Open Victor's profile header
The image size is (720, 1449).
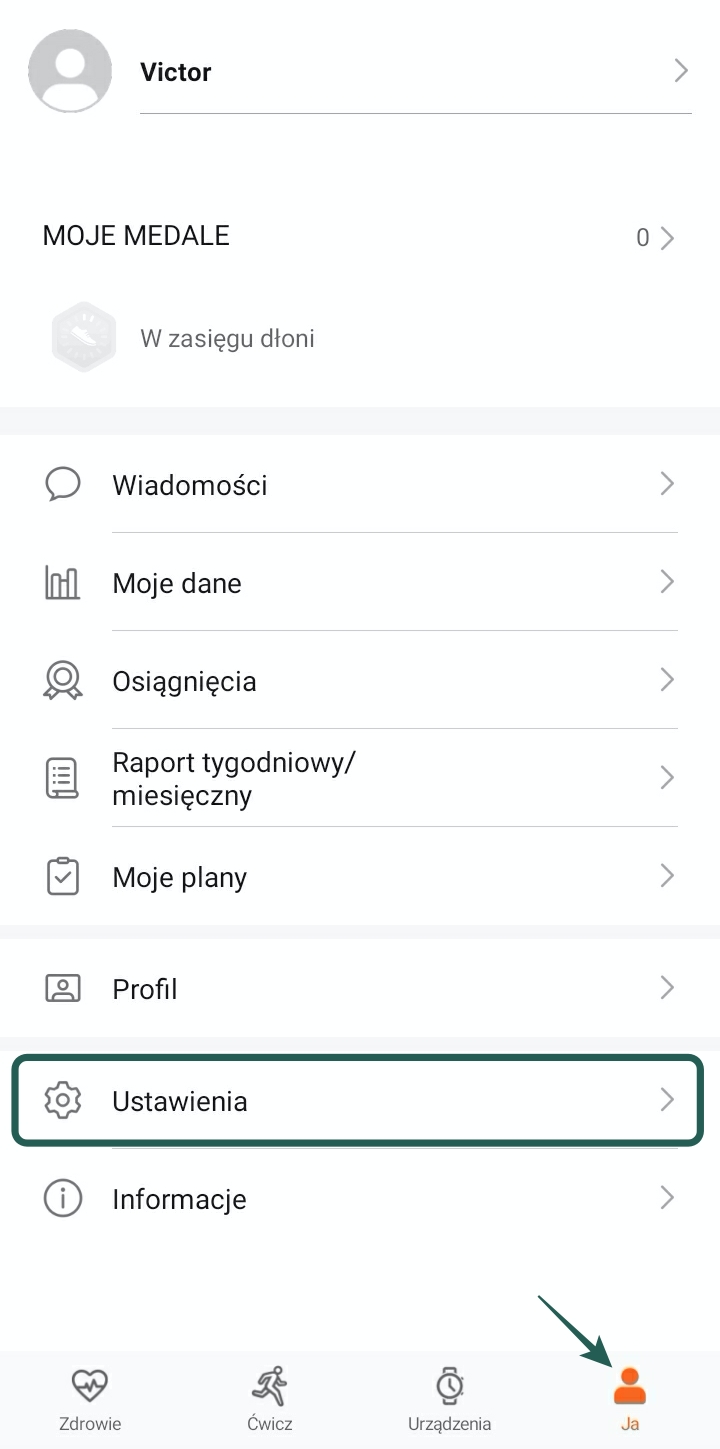[360, 72]
